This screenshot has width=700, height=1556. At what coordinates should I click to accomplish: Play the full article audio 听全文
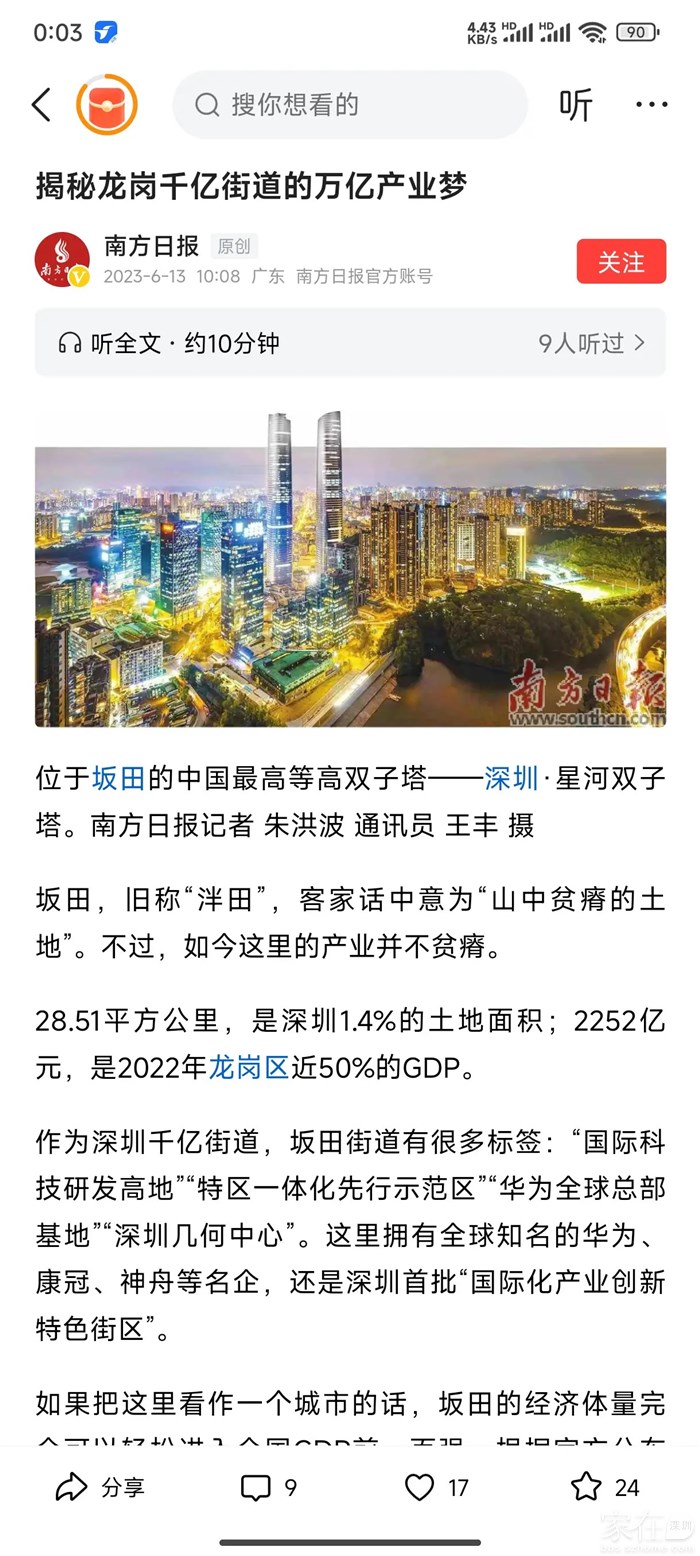coord(170,343)
